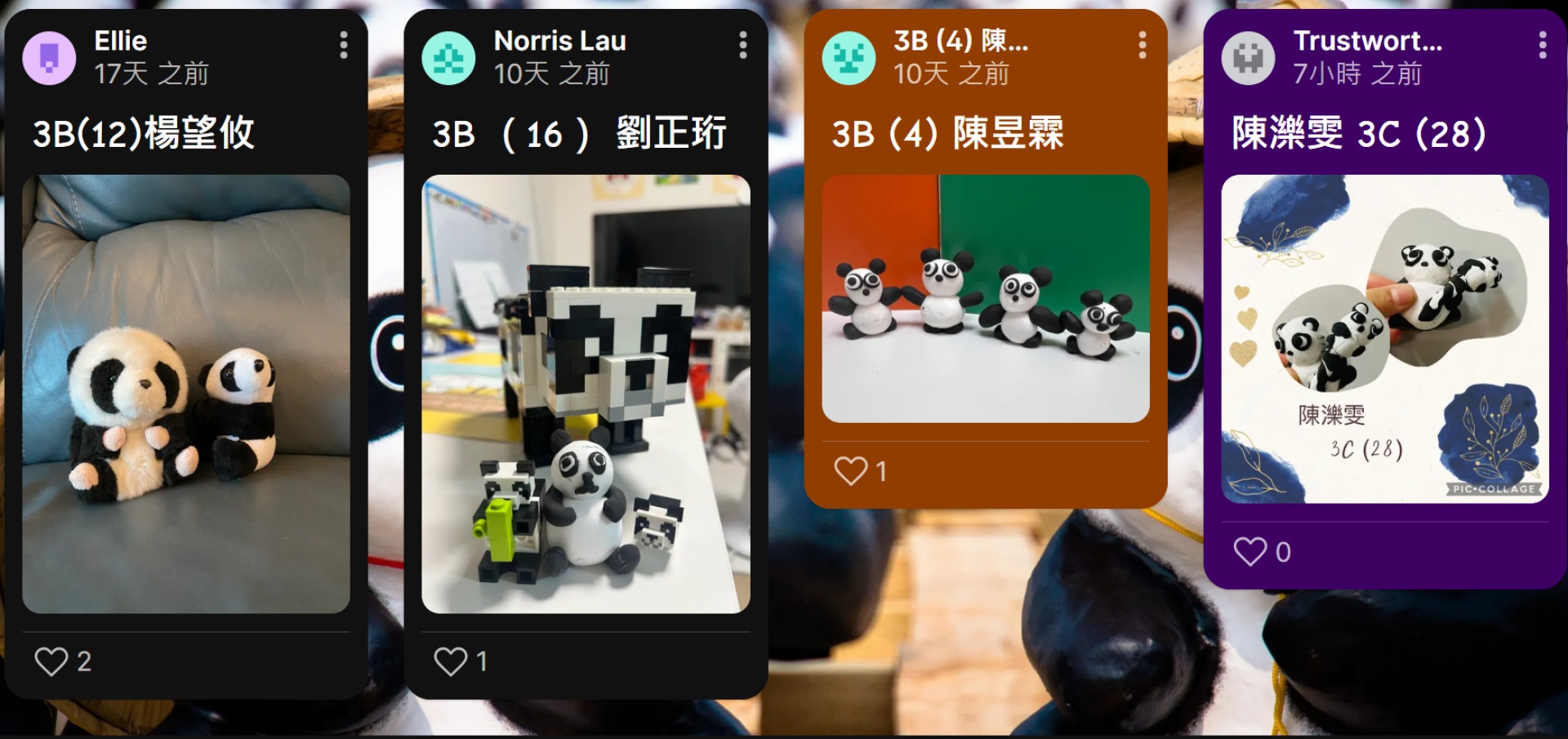Screen dimensions: 1568x739
Task: View Norris Lau's profile avatar
Action: click(448, 58)
